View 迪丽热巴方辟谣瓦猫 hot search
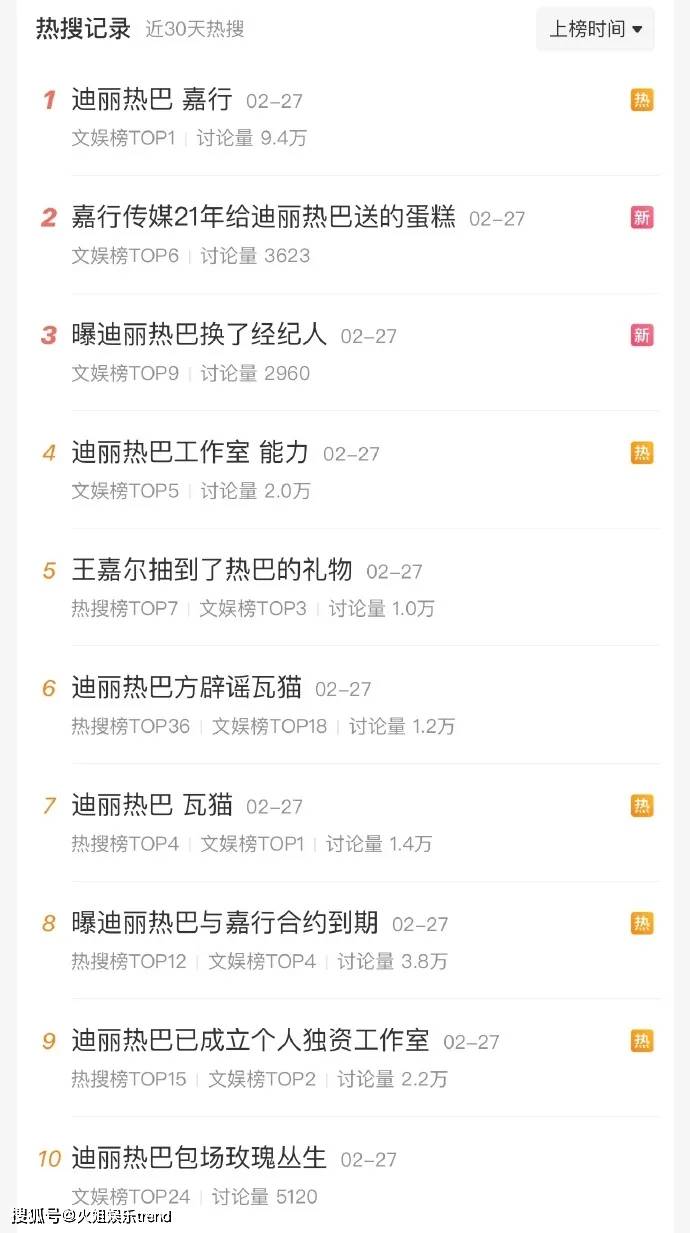The width and height of the screenshot is (690, 1233). [x=186, y=688]
